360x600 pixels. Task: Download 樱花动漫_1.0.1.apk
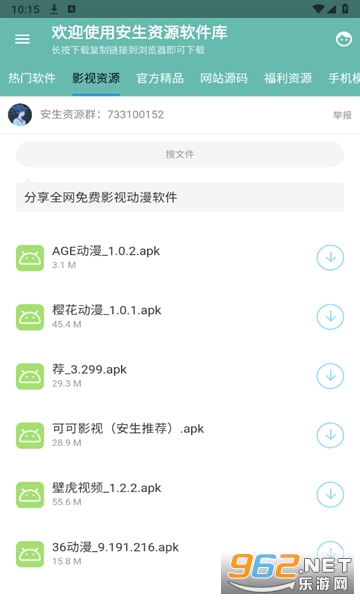point(330,317)
